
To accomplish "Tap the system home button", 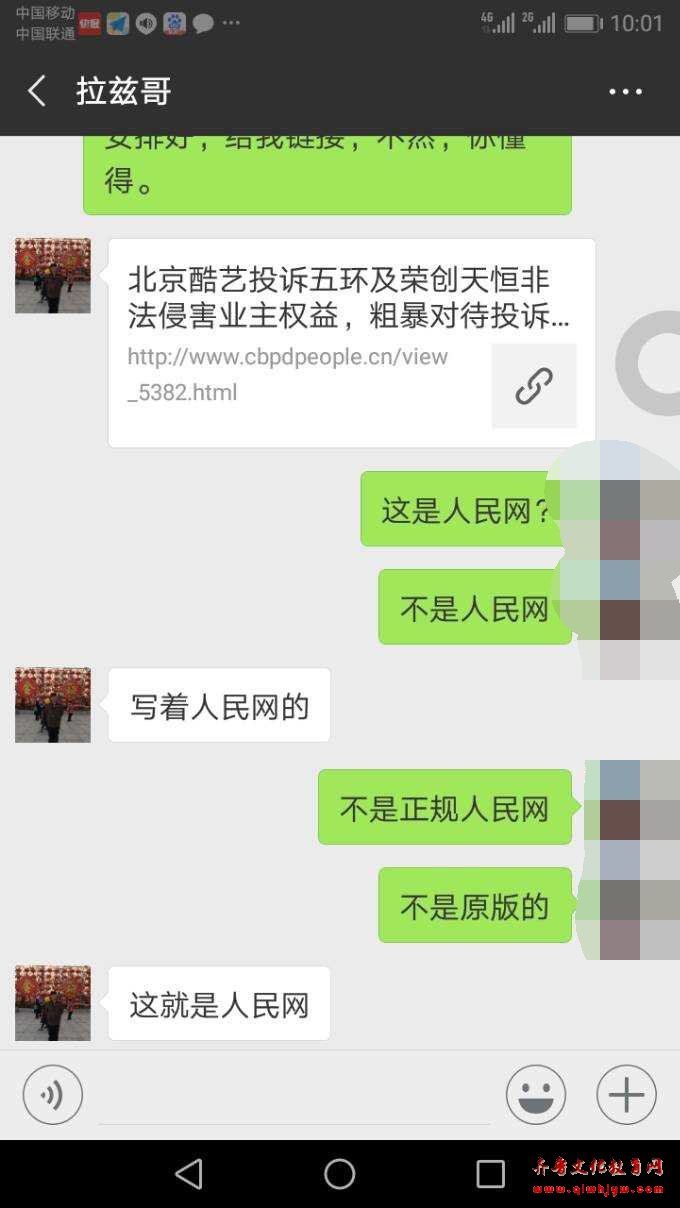I will coord(340,1174).
